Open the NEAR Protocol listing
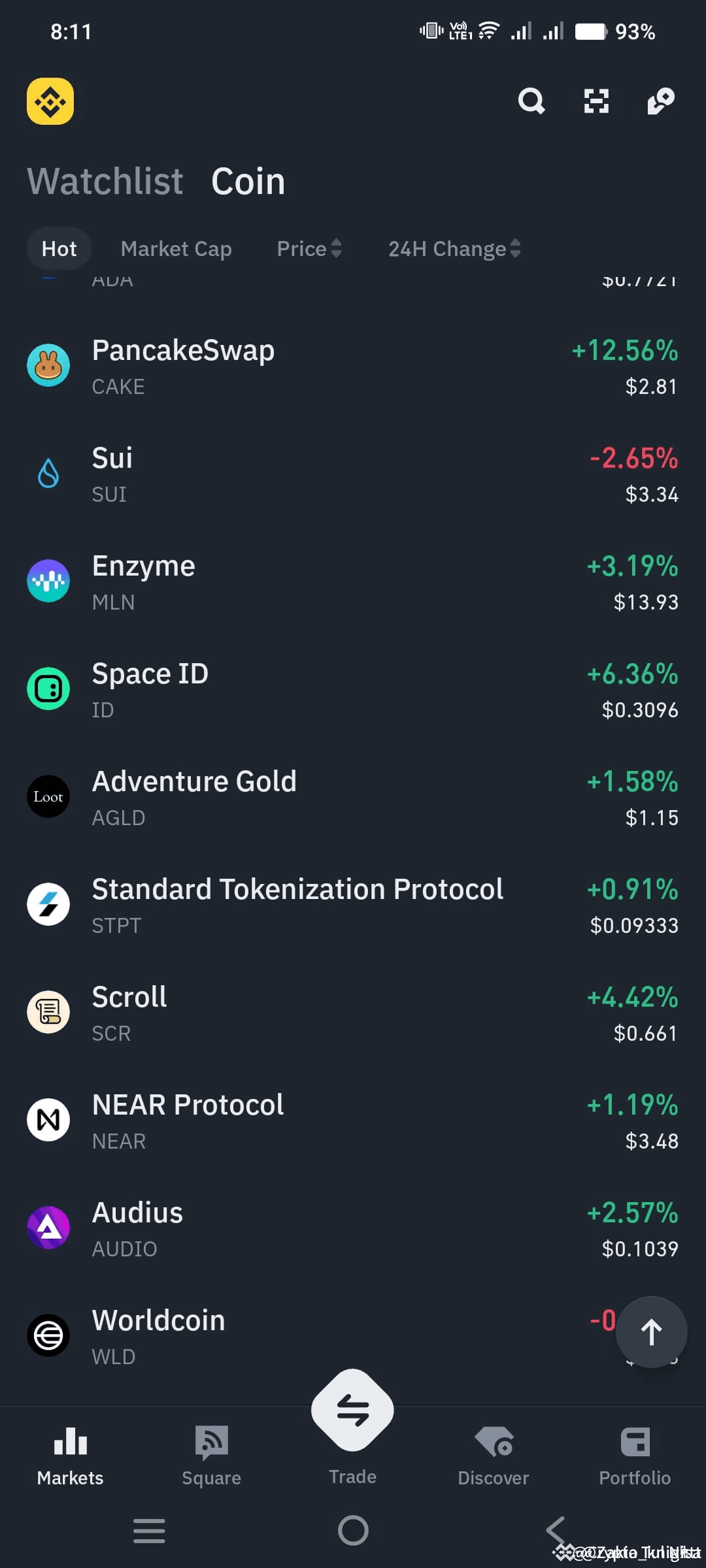Image resolution: width=706 pixels, height=1568 pixels. (x=188, y=1104)
